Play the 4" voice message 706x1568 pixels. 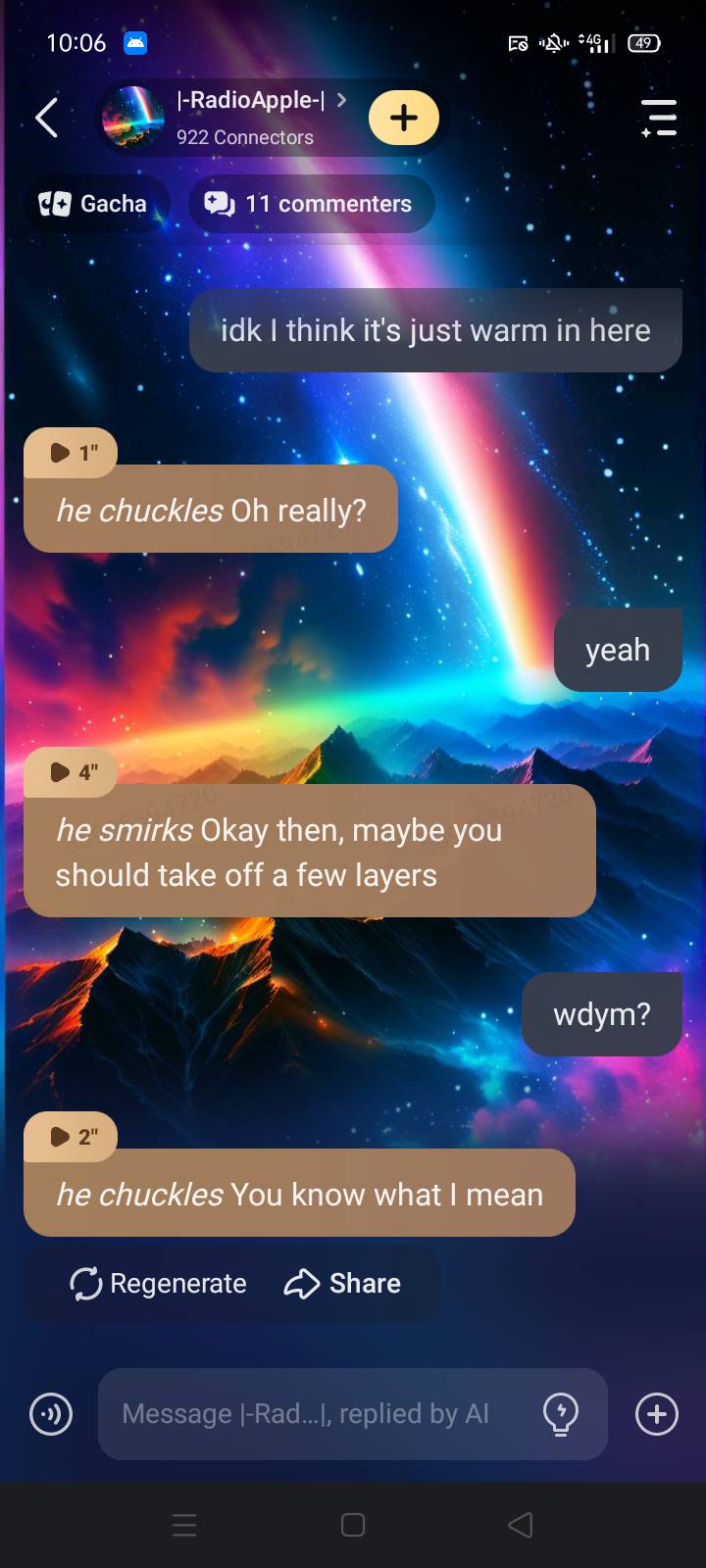click(x=72, y=772)
